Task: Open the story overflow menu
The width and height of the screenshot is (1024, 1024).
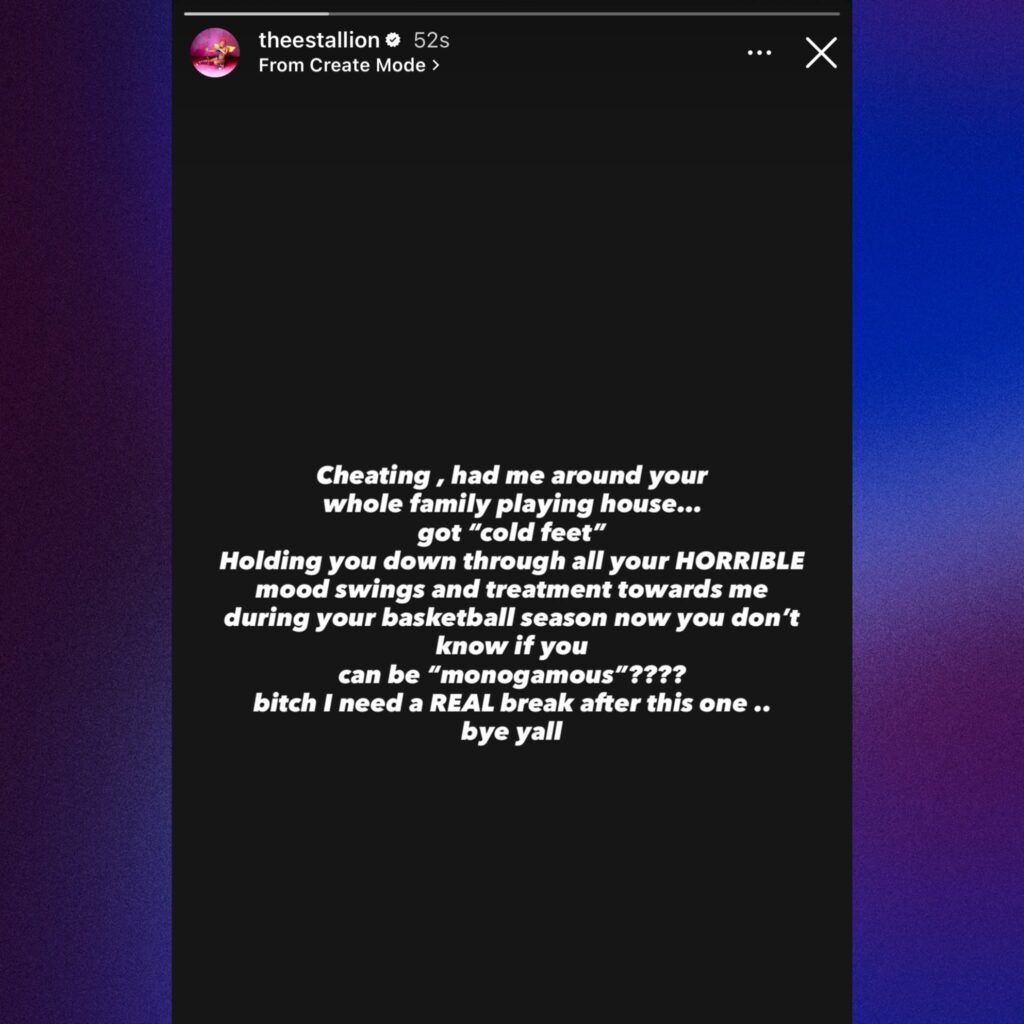Action: tap(759, 53)
